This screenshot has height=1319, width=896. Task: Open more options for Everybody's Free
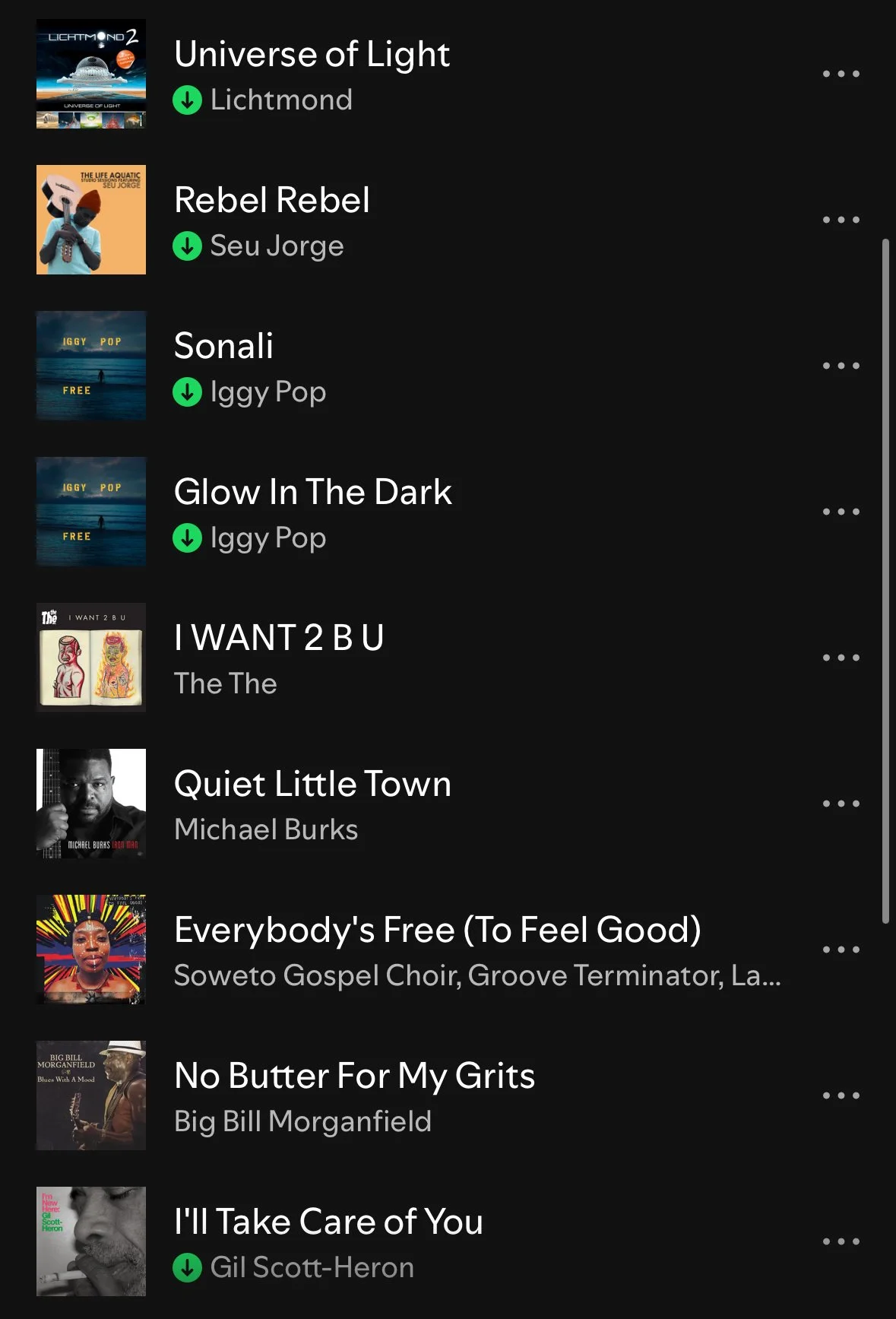tap(841, 950)
